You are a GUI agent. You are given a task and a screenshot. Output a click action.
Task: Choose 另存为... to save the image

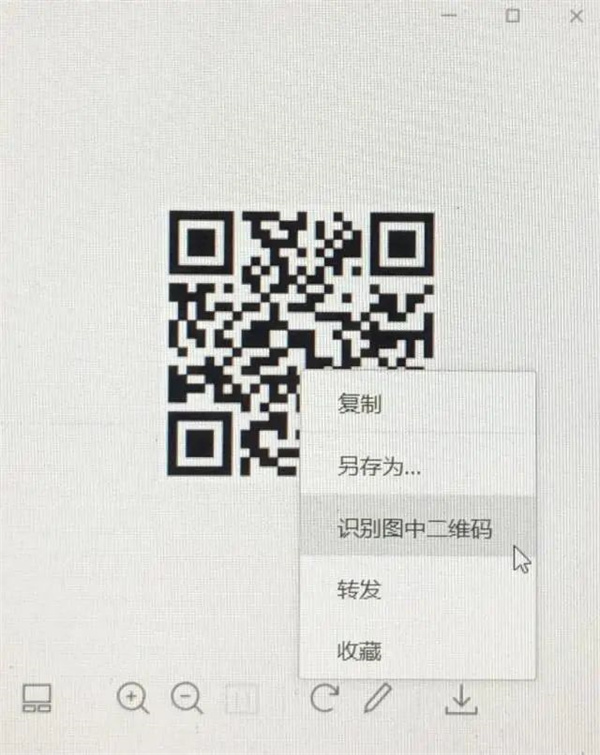378,467
